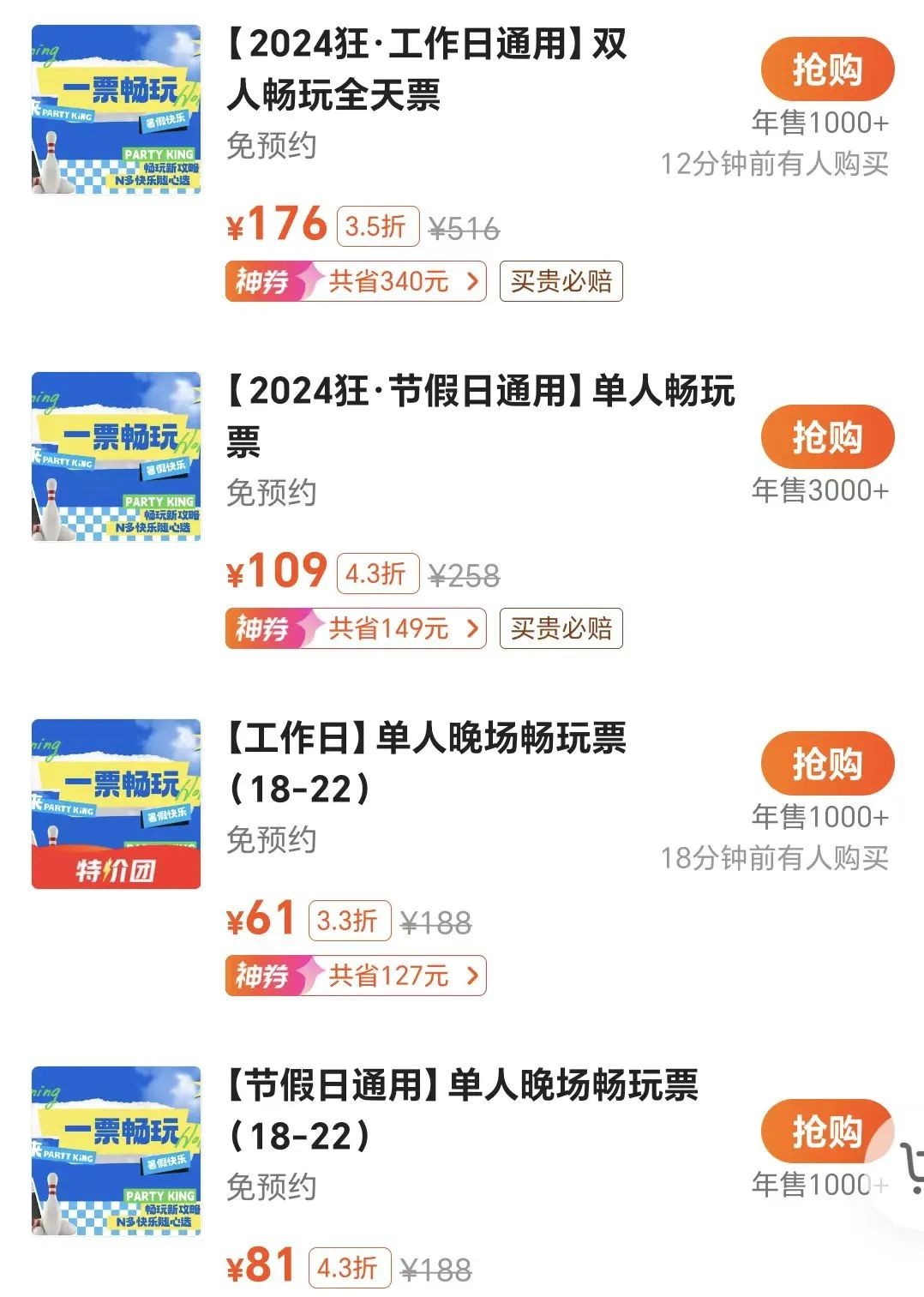
Task: Tap the 买贵必赔 tag beside ¥176
Action: click(x=561, y=279)
